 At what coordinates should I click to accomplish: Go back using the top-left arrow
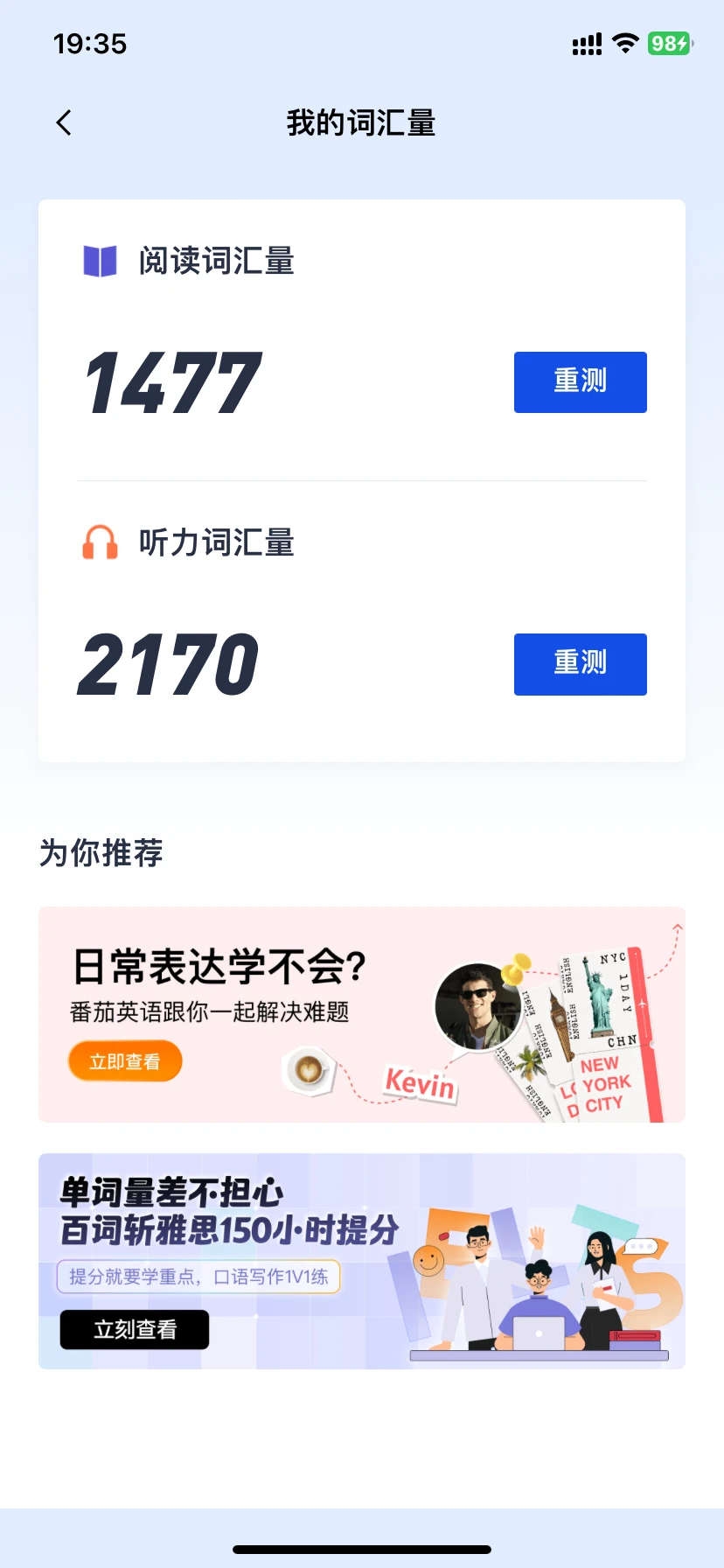(64, 122)
